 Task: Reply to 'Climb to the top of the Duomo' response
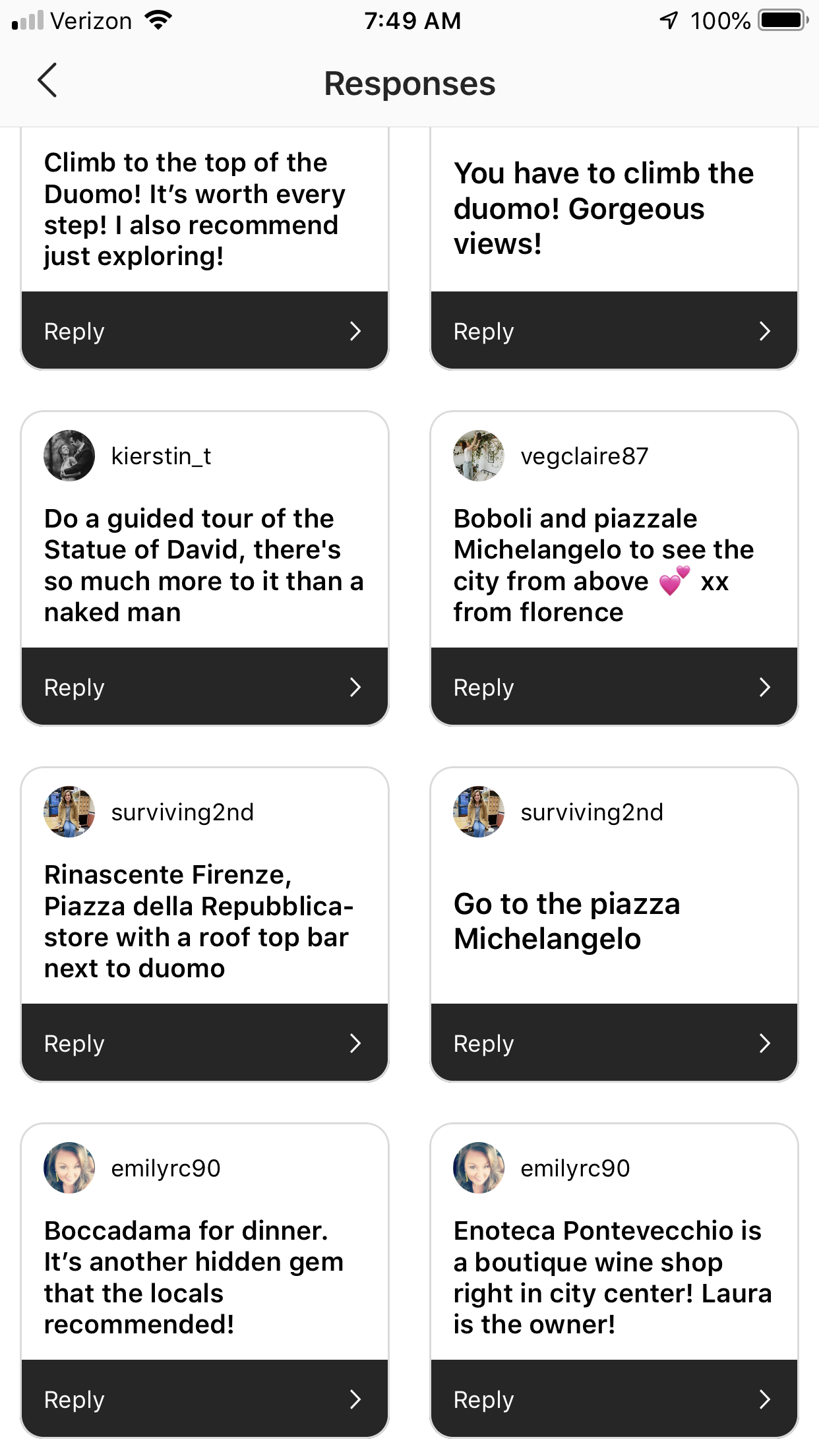tap(204, 331)
